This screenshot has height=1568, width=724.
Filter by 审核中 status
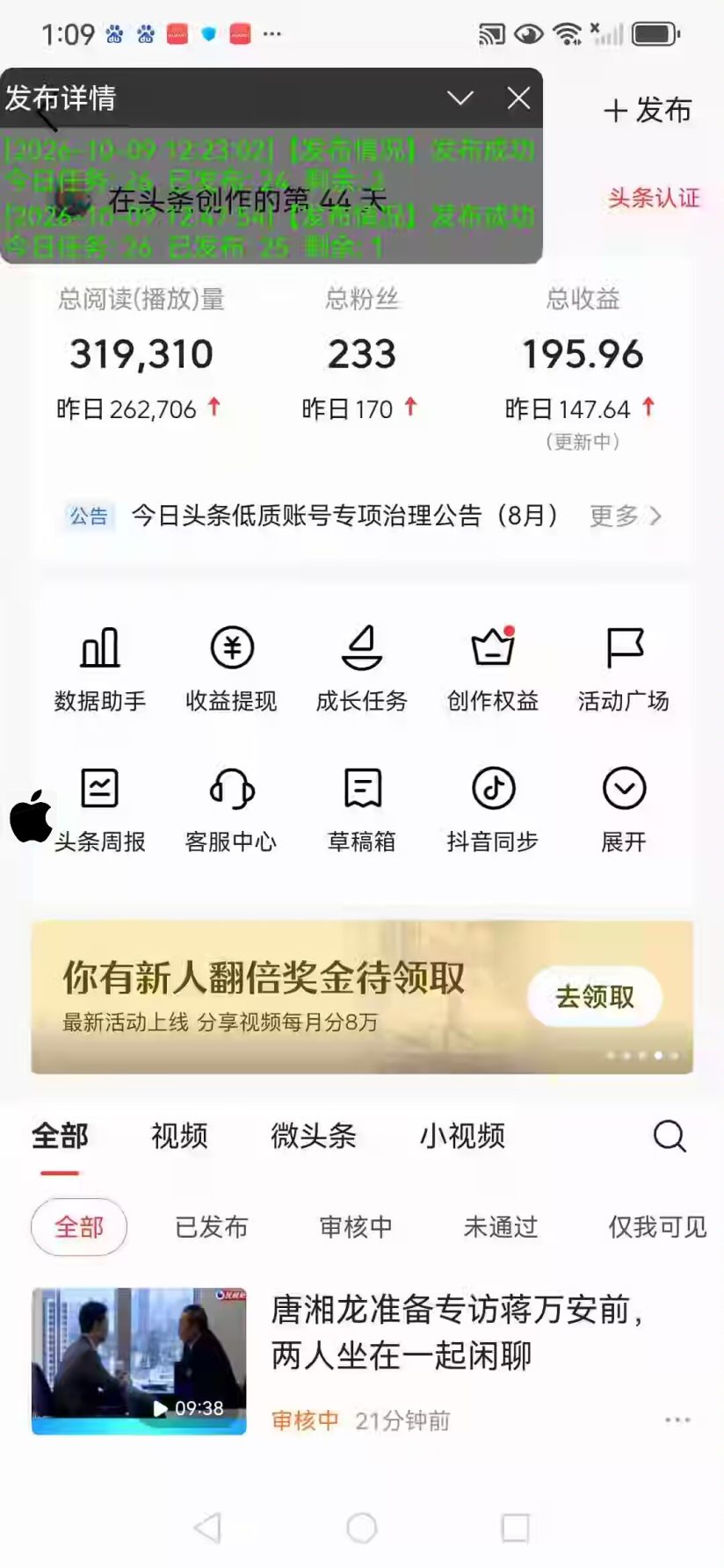click(356, 1226)
